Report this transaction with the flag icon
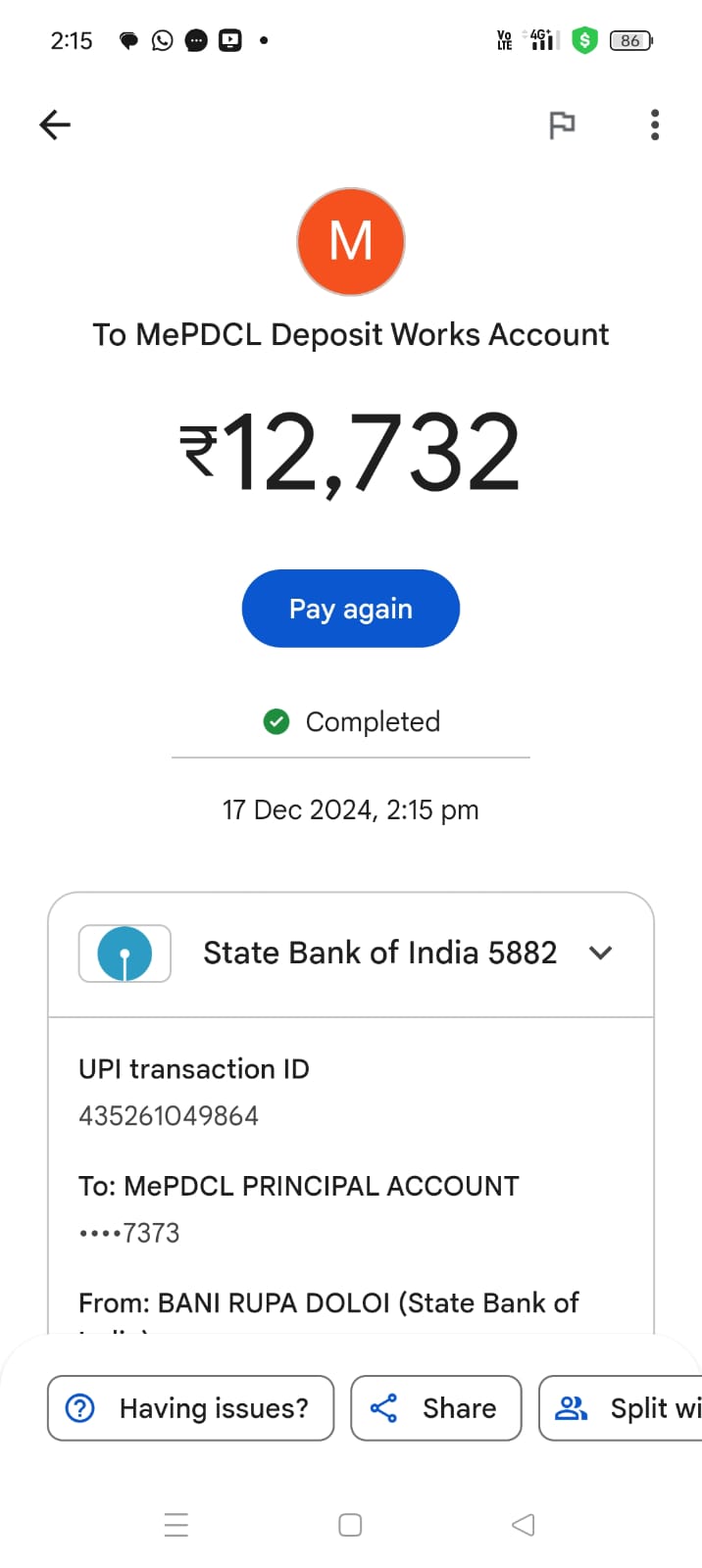 tap(562, 125)
